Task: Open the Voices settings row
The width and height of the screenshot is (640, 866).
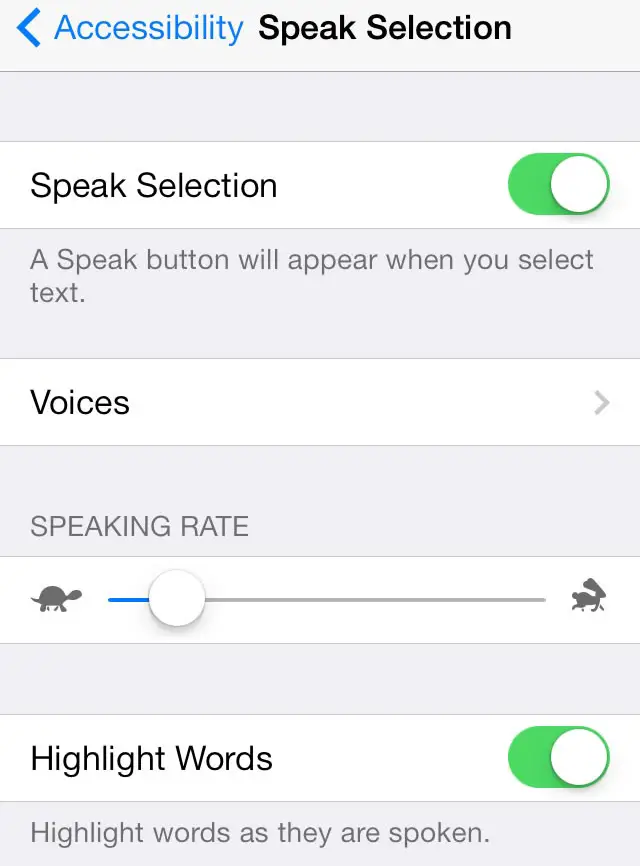Action: (320, 402)
